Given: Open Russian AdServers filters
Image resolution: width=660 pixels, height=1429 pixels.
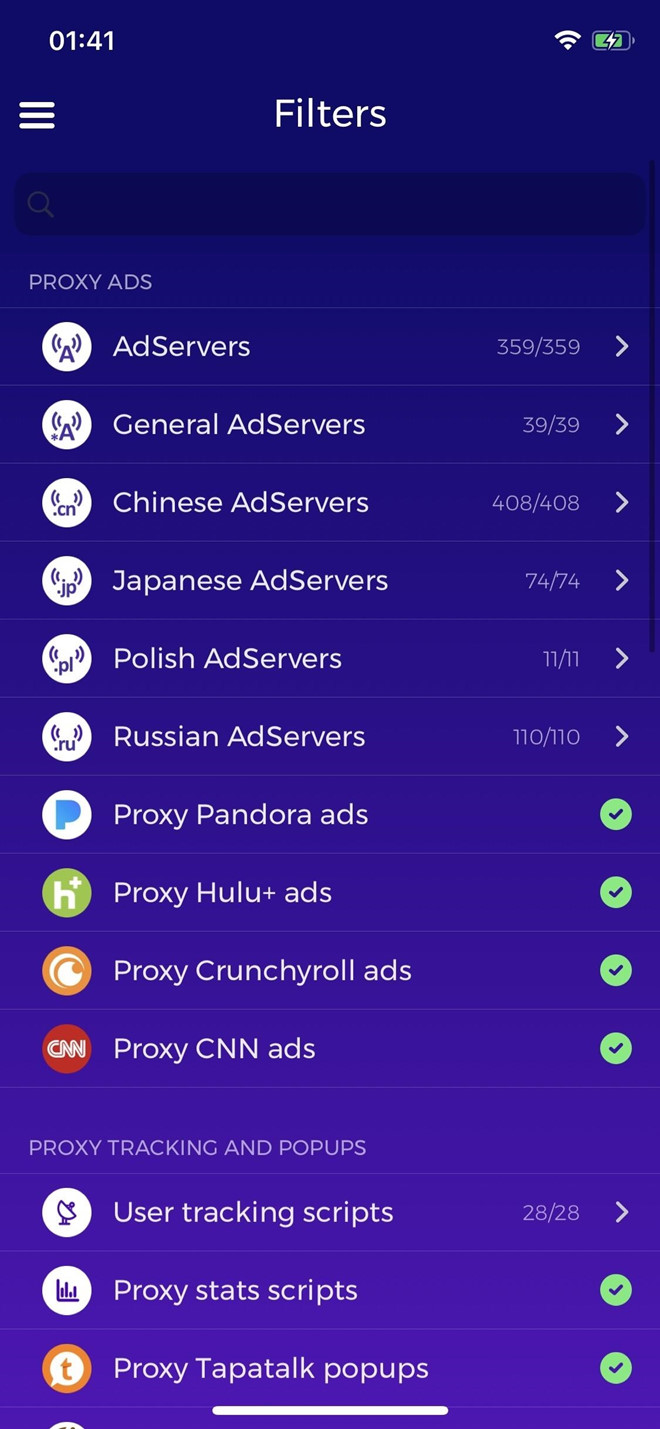Looking at the screenshot, I should (x=330, y=737).
